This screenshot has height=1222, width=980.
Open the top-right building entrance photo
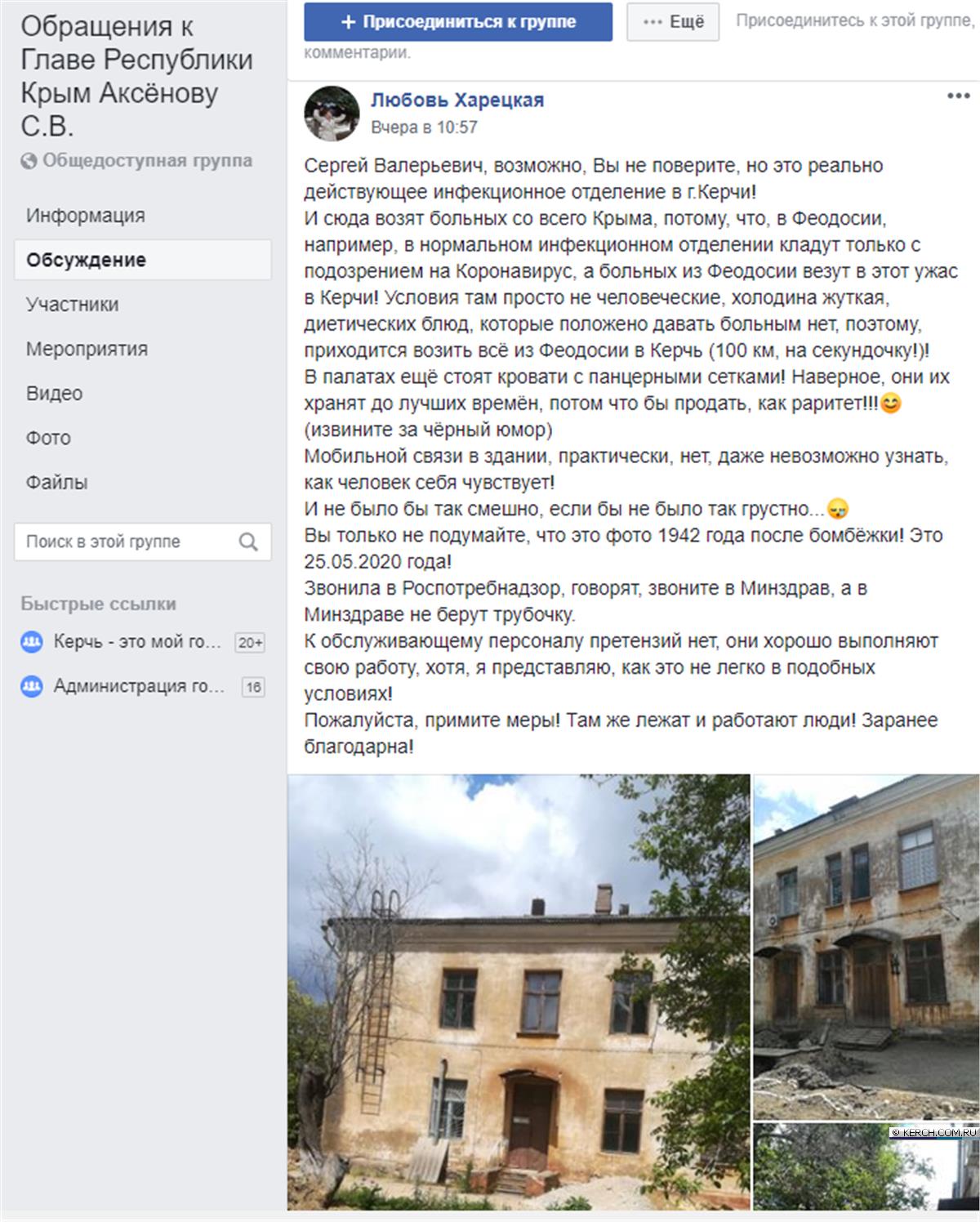pos(866,946)
